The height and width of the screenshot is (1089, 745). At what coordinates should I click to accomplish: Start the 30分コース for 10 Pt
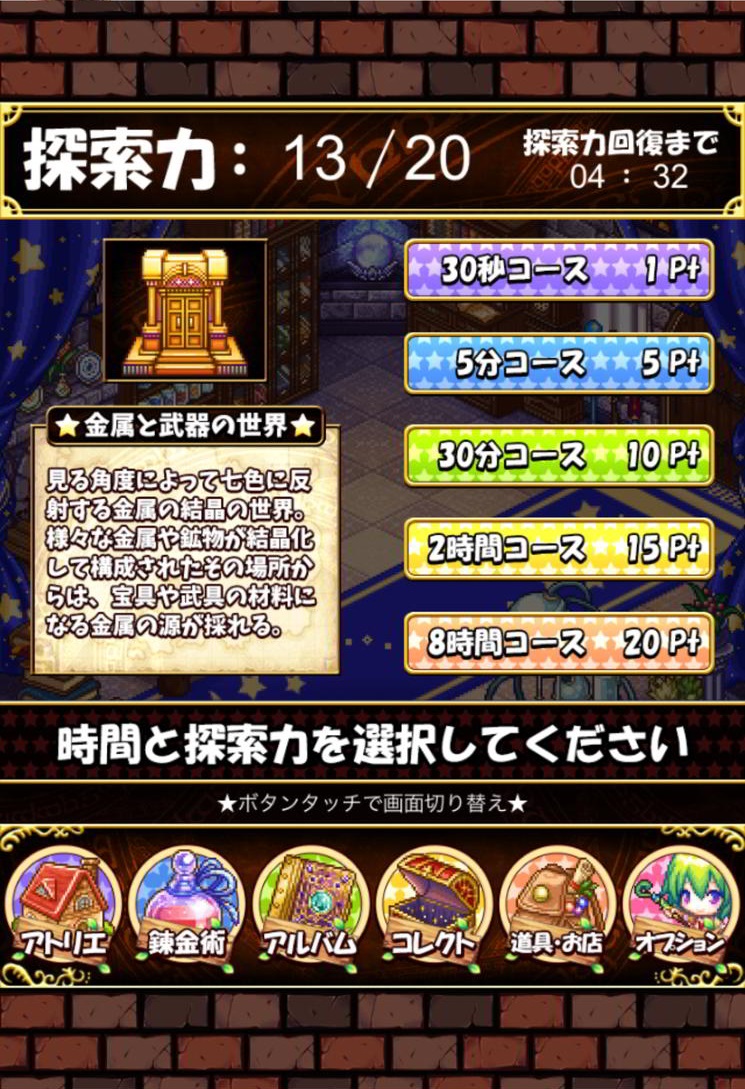point(558,455)
